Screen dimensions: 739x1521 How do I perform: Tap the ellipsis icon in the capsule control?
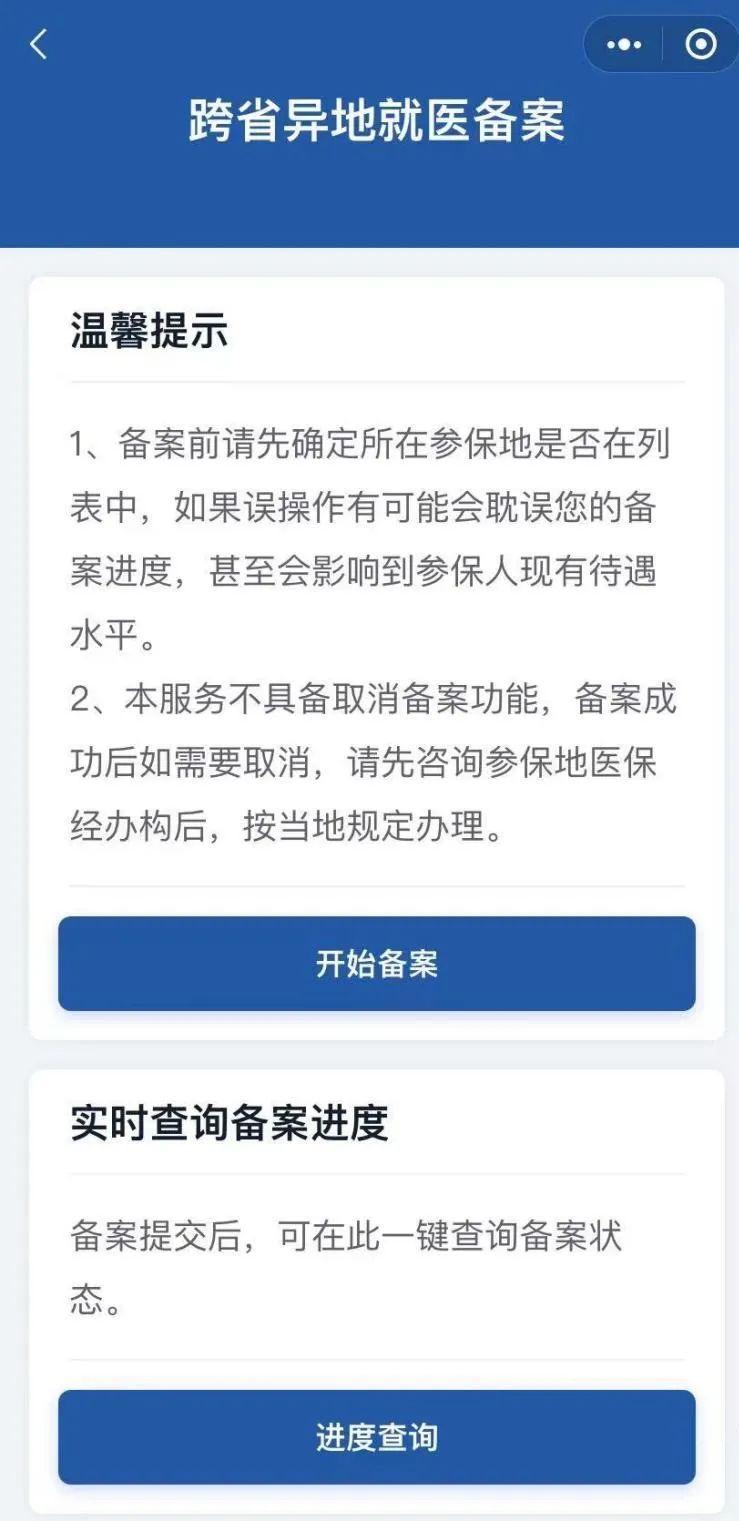tap(622, 44)
